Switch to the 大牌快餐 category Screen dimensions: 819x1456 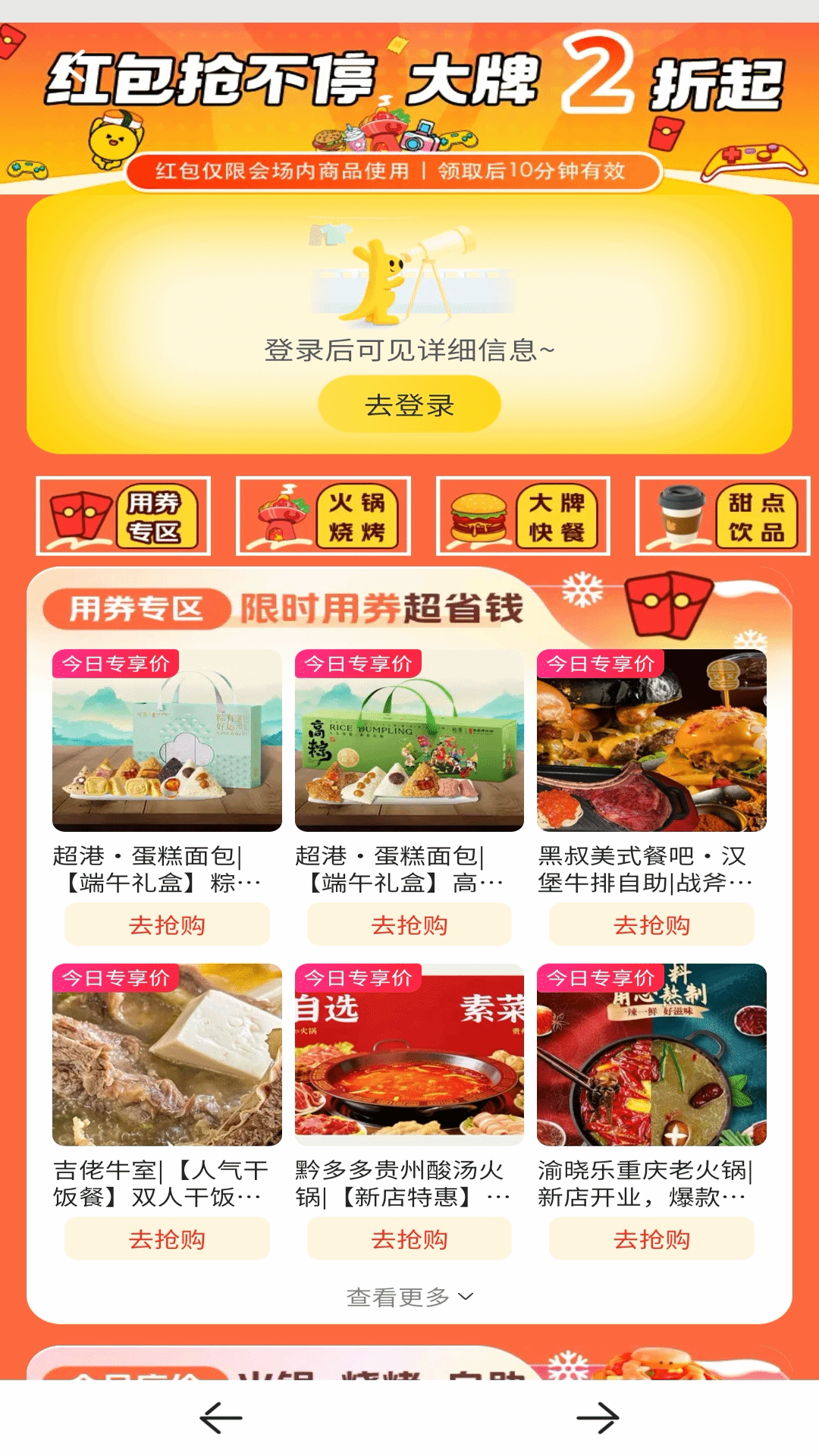point(523,516)
